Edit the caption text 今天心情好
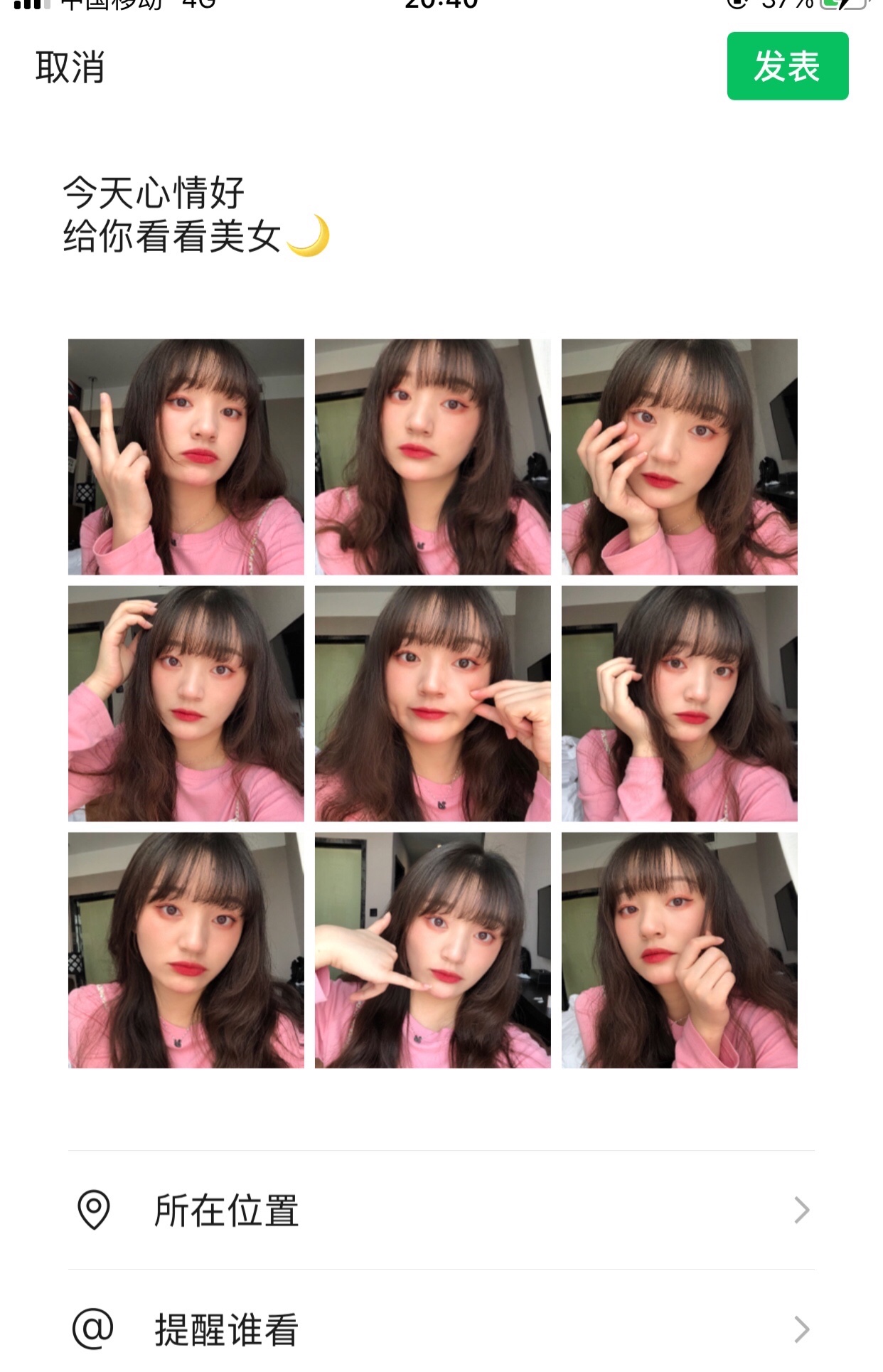The image size is (883, 1372). click(154, 193)
